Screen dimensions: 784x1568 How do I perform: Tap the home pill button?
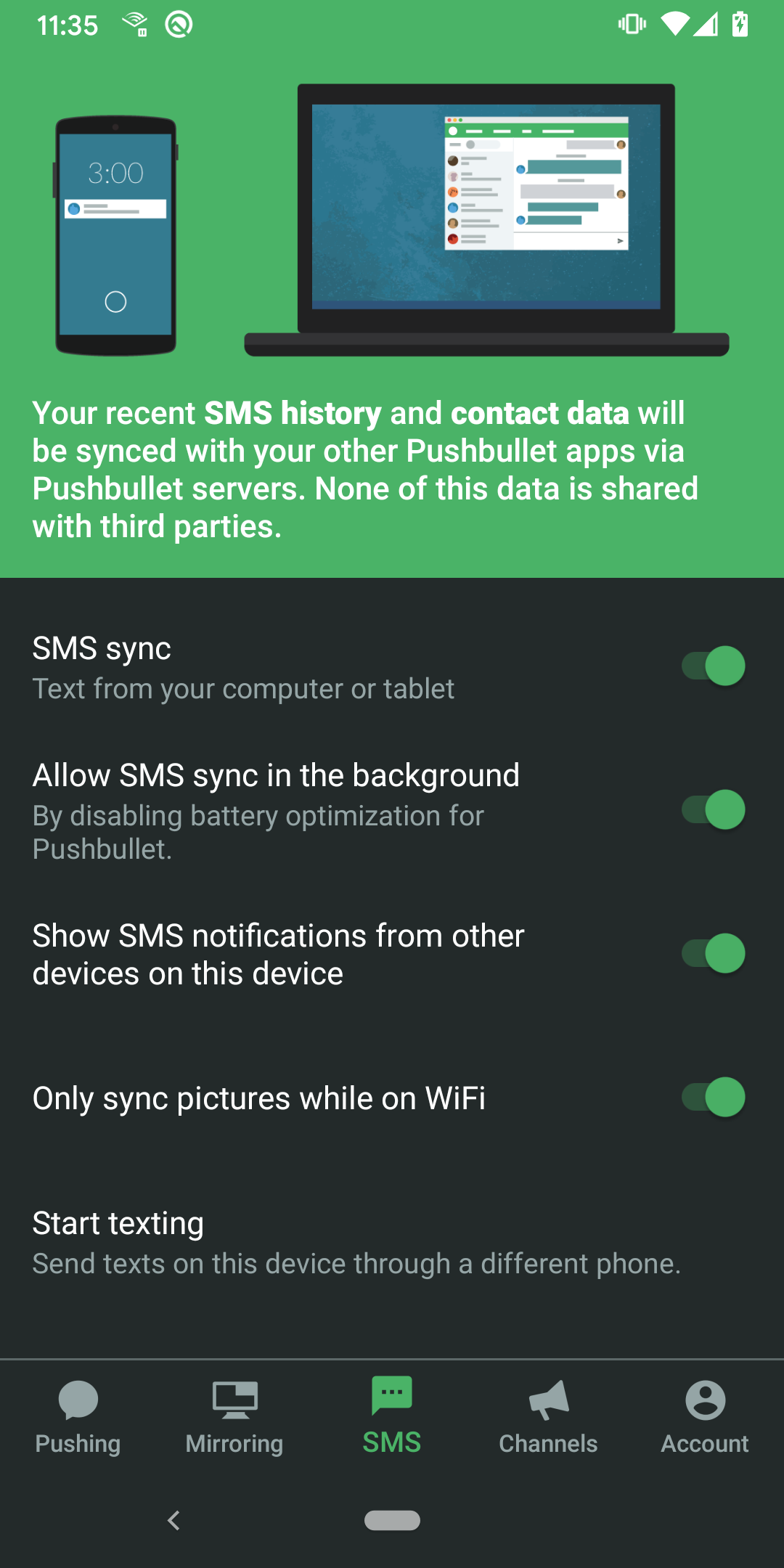click(392, 1520)
